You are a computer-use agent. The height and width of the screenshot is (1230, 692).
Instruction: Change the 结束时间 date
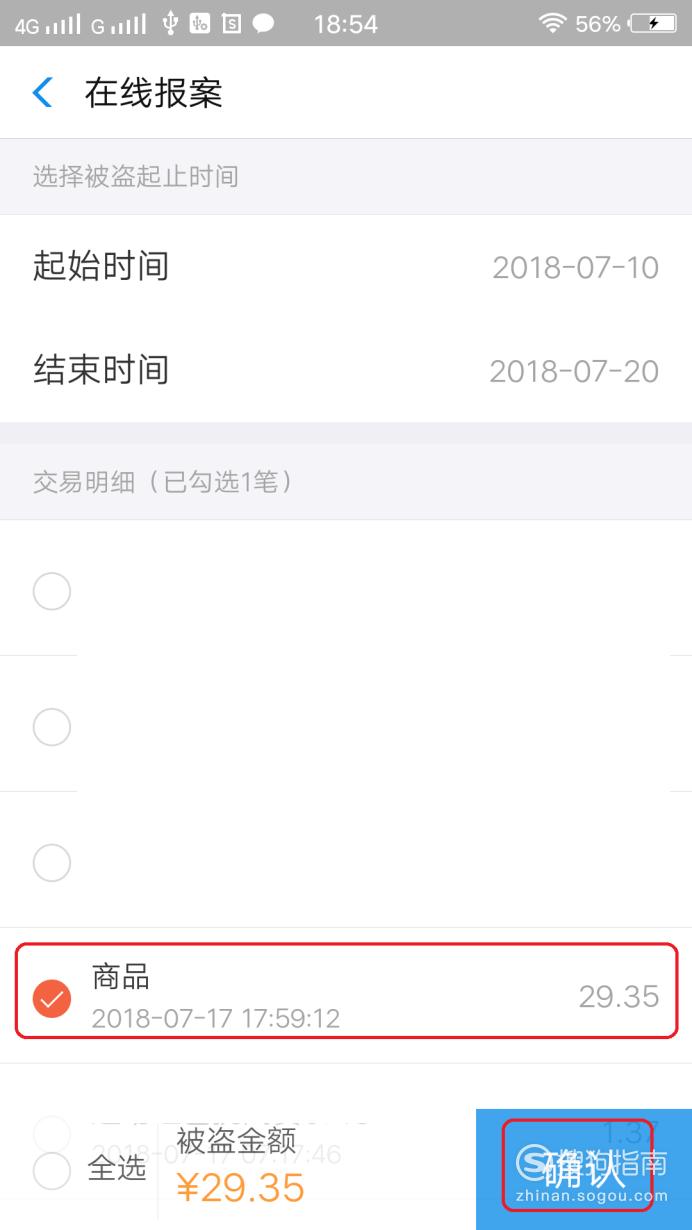tap(346, 371)
